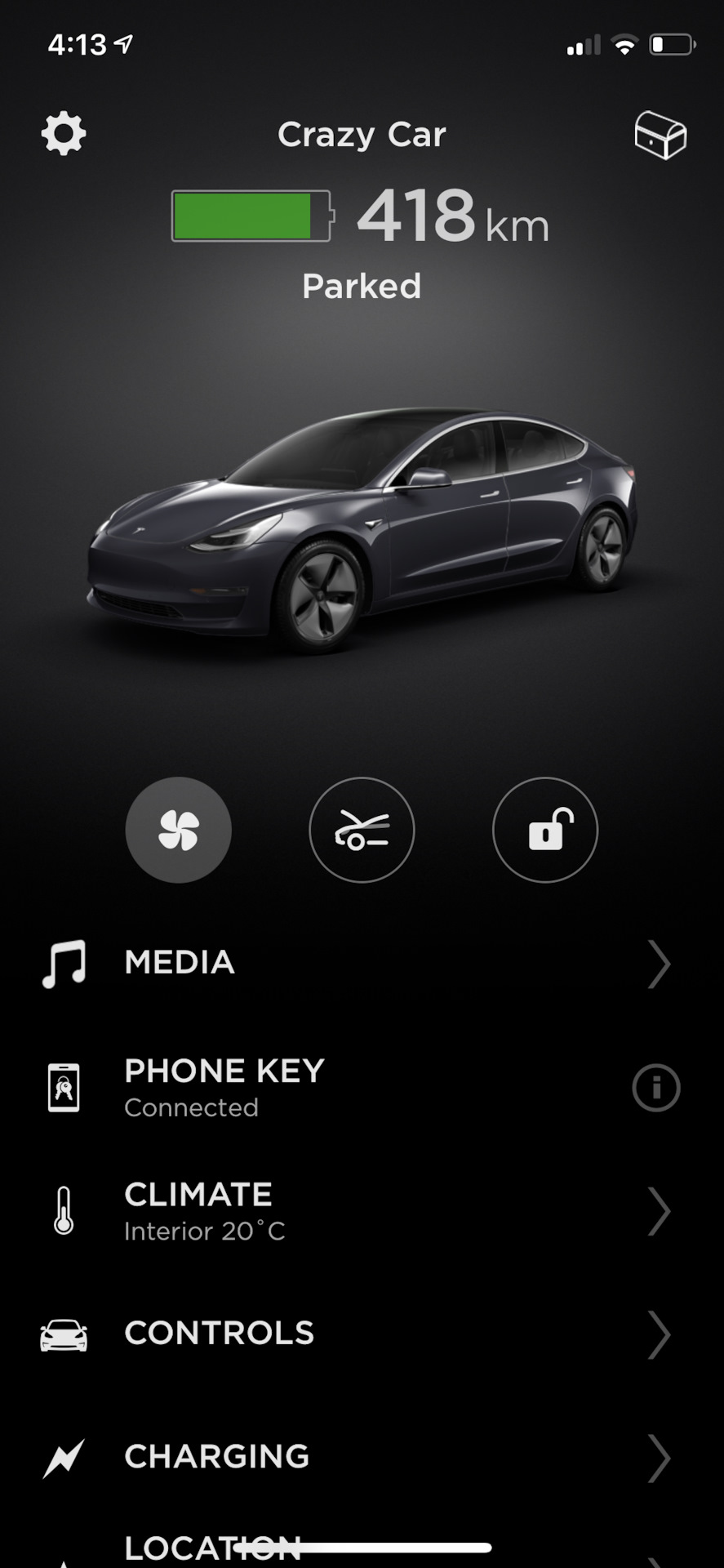Show Phone Key info

coord(655,1088)
